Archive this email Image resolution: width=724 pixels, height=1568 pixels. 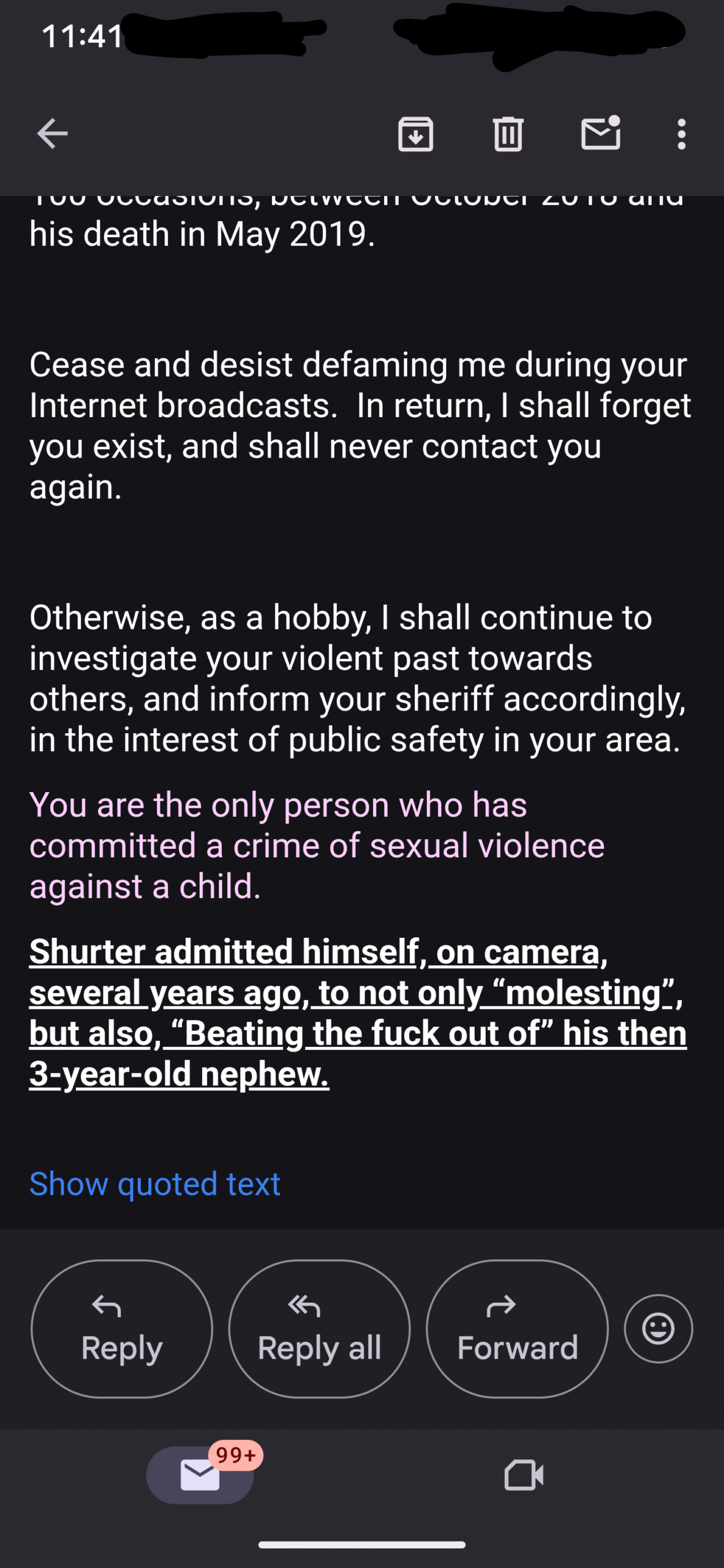pos(416,134)
